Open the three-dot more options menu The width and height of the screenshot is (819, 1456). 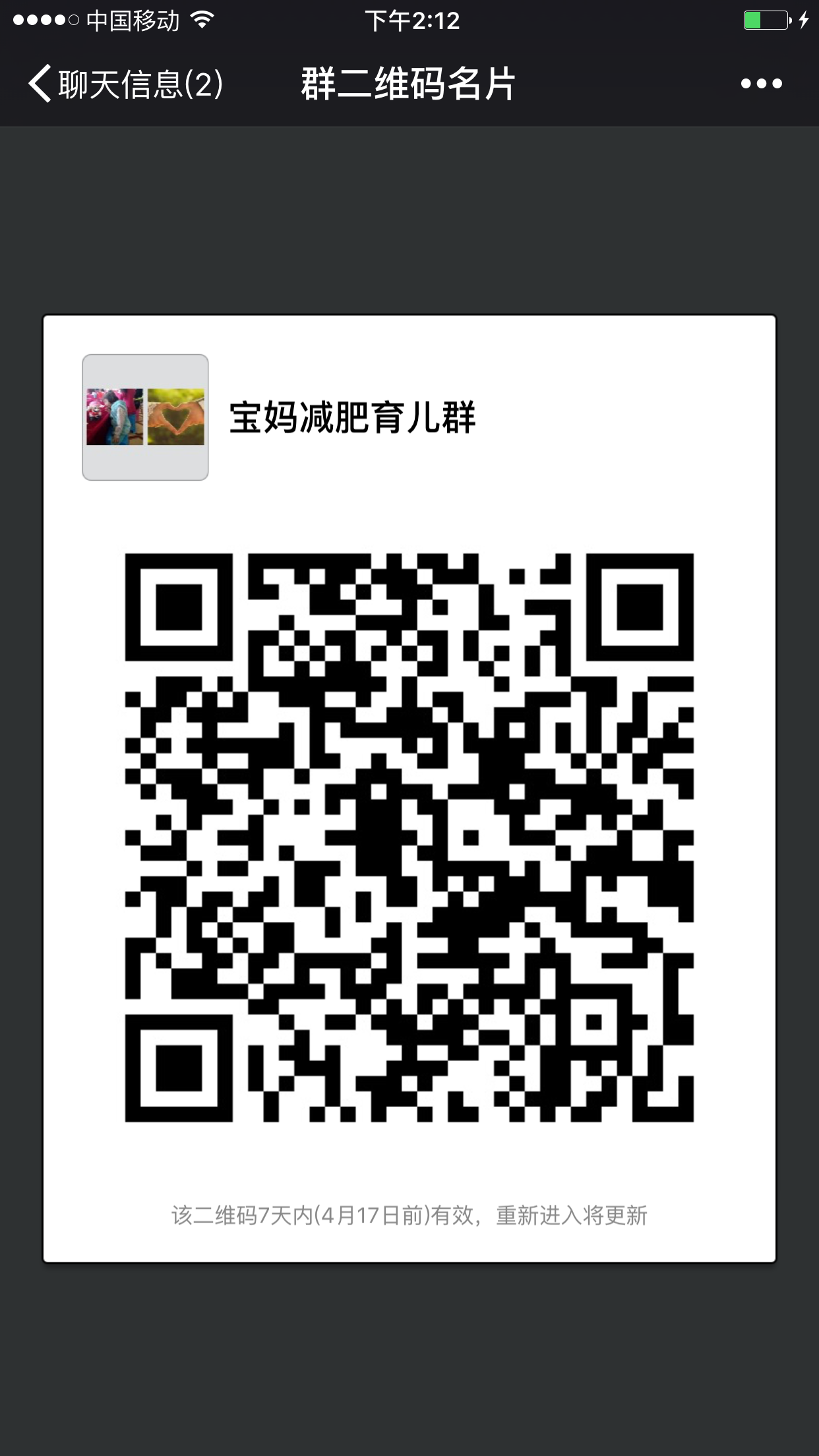click(x=761, y=84)
